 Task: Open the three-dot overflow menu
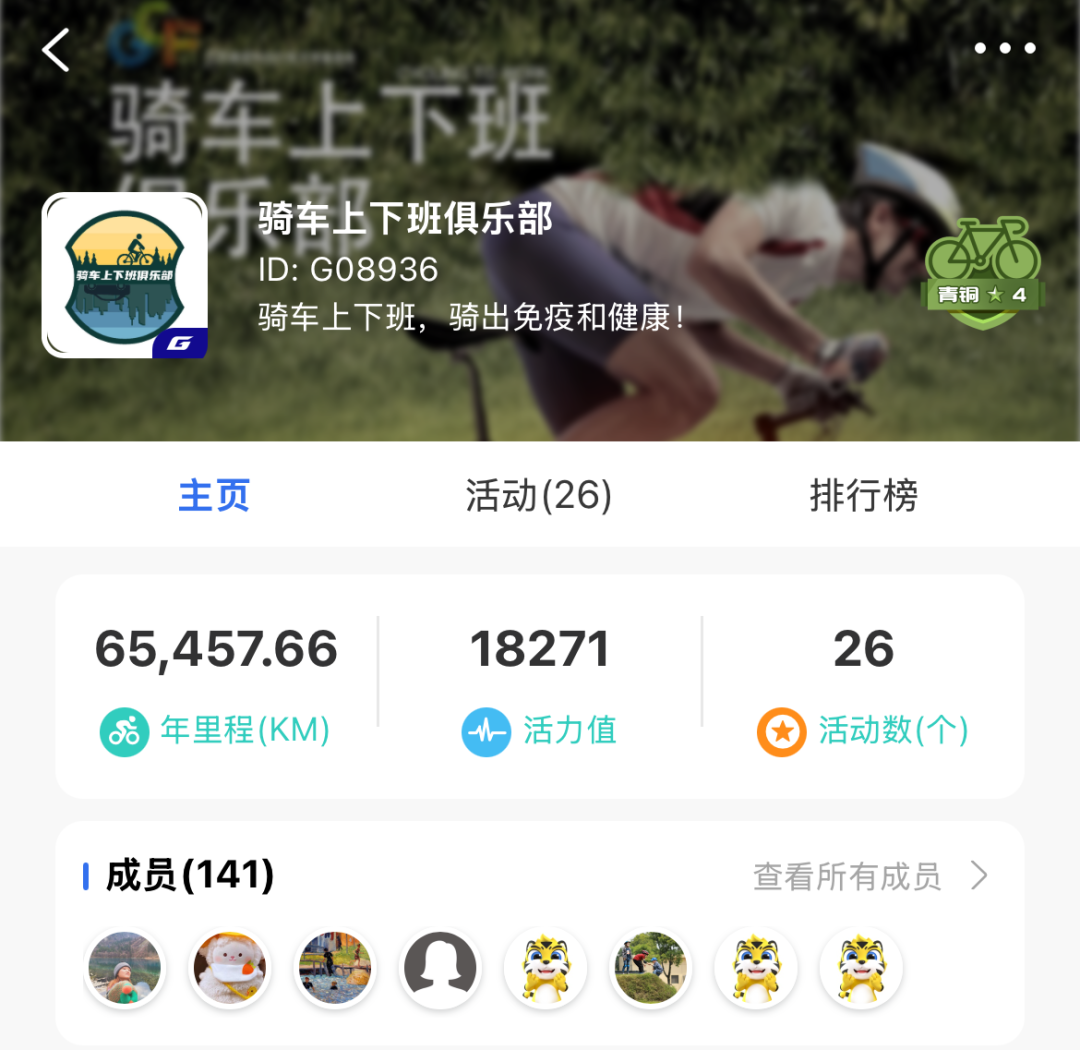tap(1004, 48)
